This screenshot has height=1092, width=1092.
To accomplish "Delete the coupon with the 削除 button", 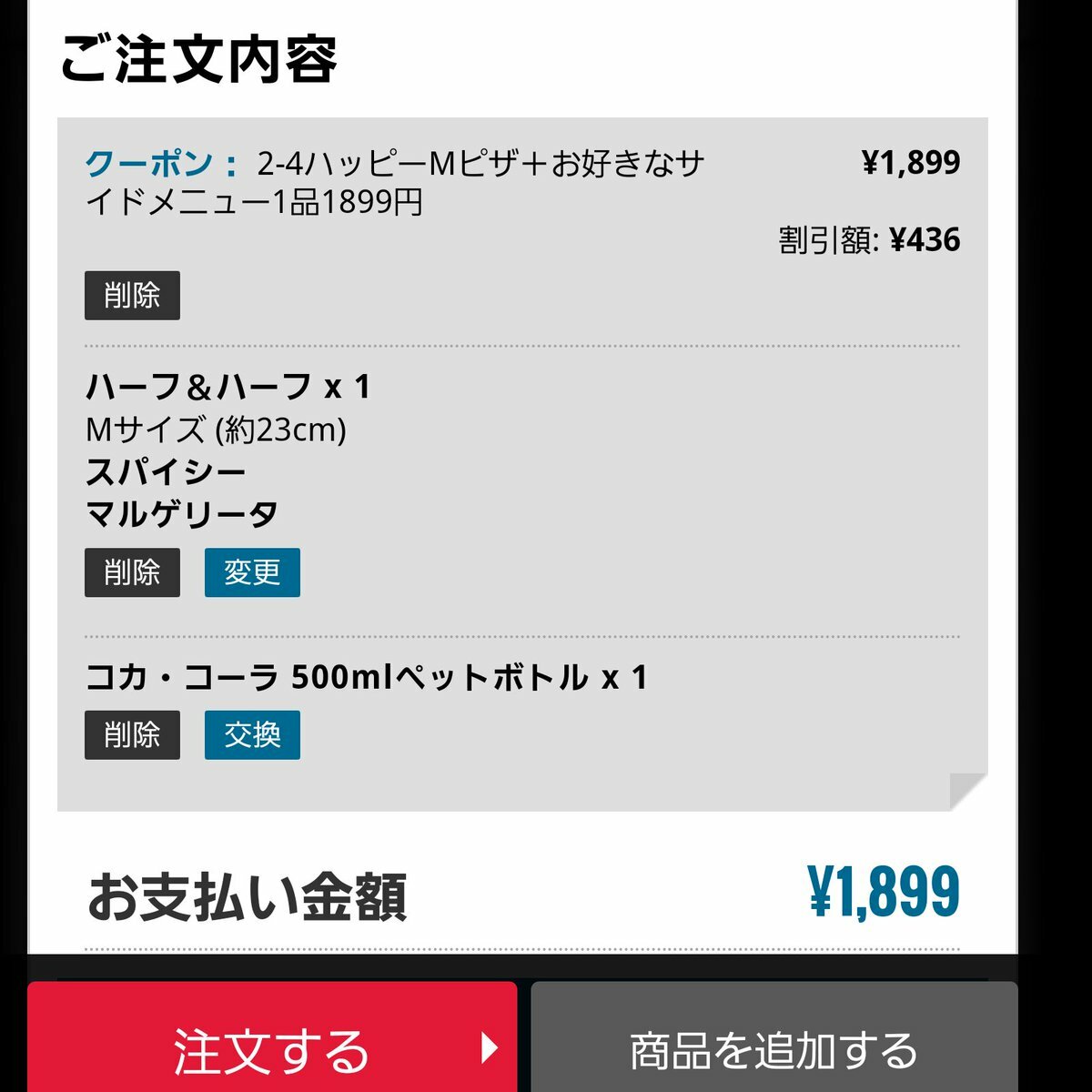I will click(x=132, y=296).
